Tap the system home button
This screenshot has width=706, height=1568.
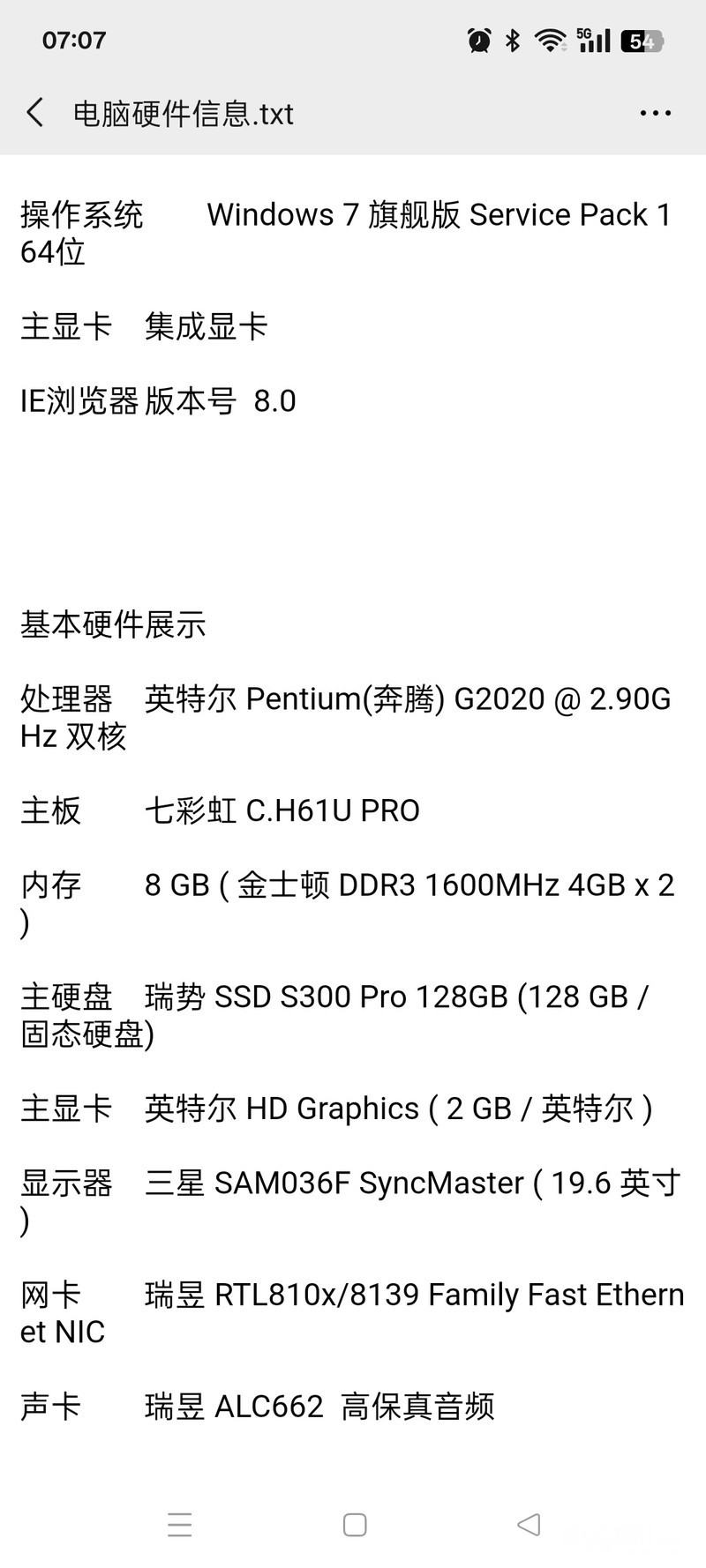(x=355, y=1524)
